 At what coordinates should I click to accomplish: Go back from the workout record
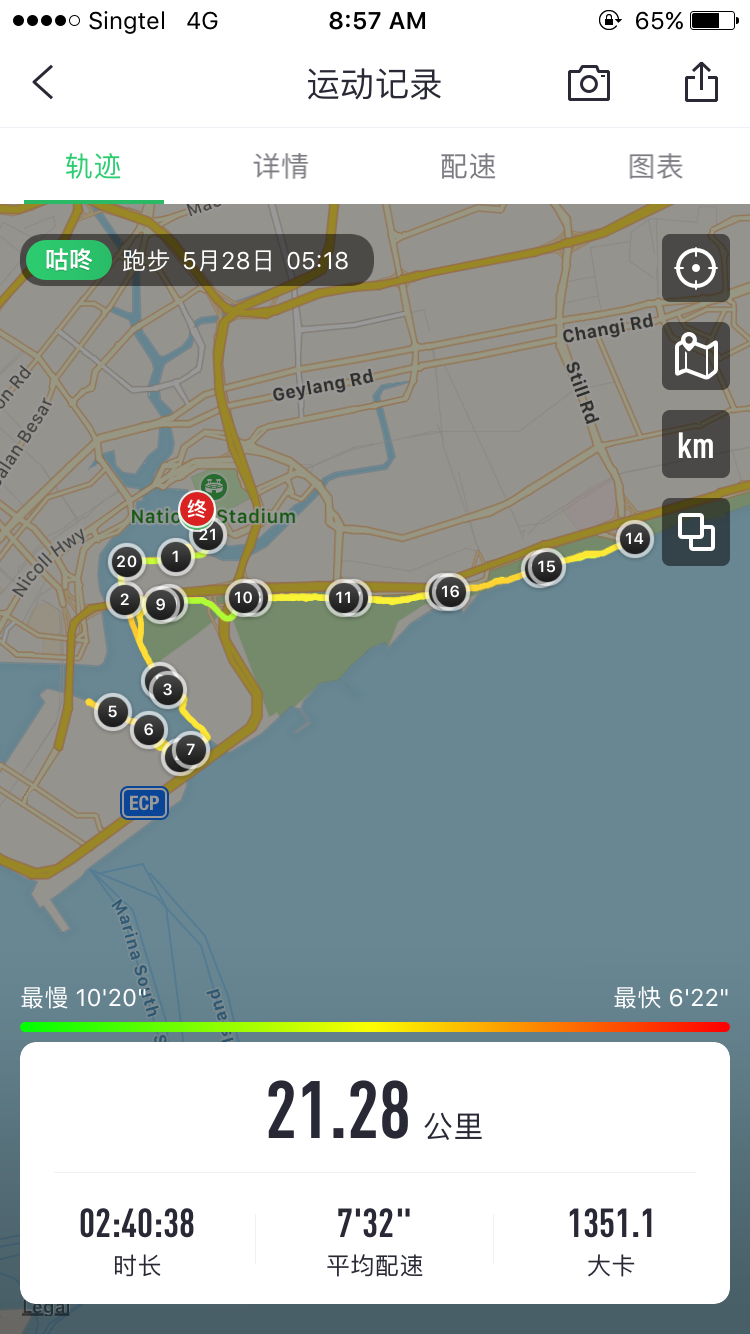42,83
